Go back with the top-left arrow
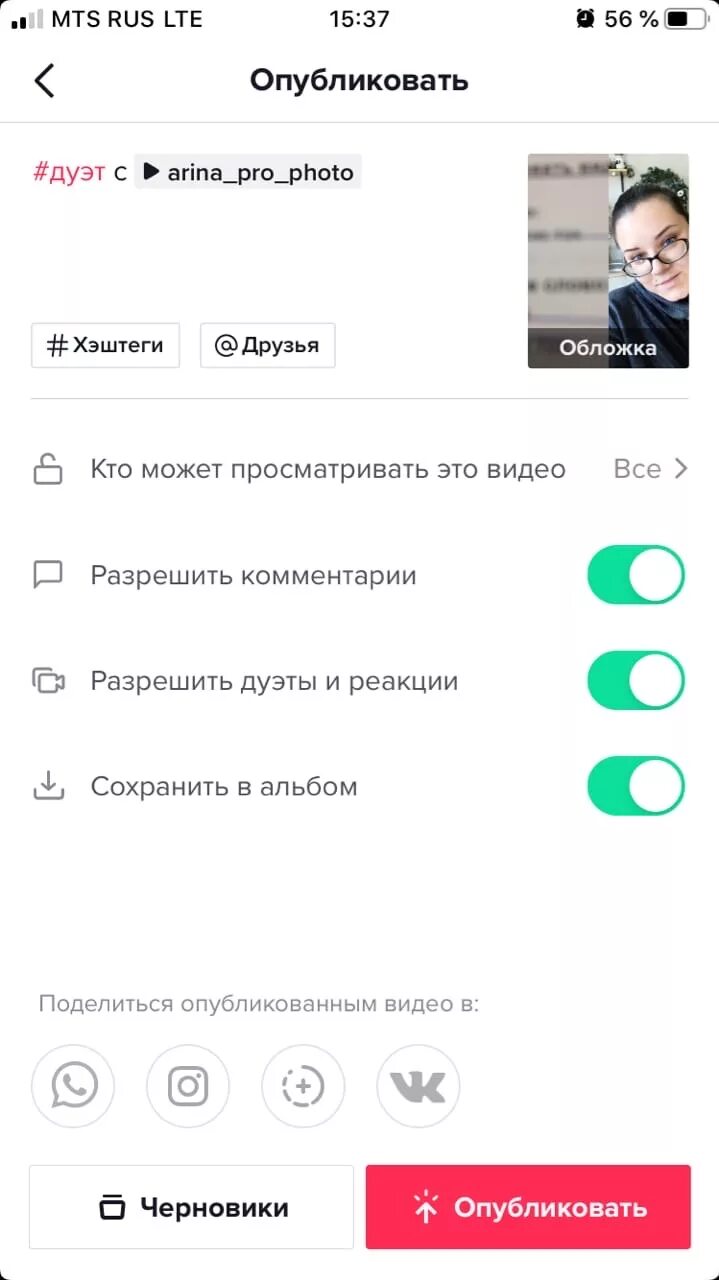The width and height of the screenshot is (719, 1280). (44, 80)
